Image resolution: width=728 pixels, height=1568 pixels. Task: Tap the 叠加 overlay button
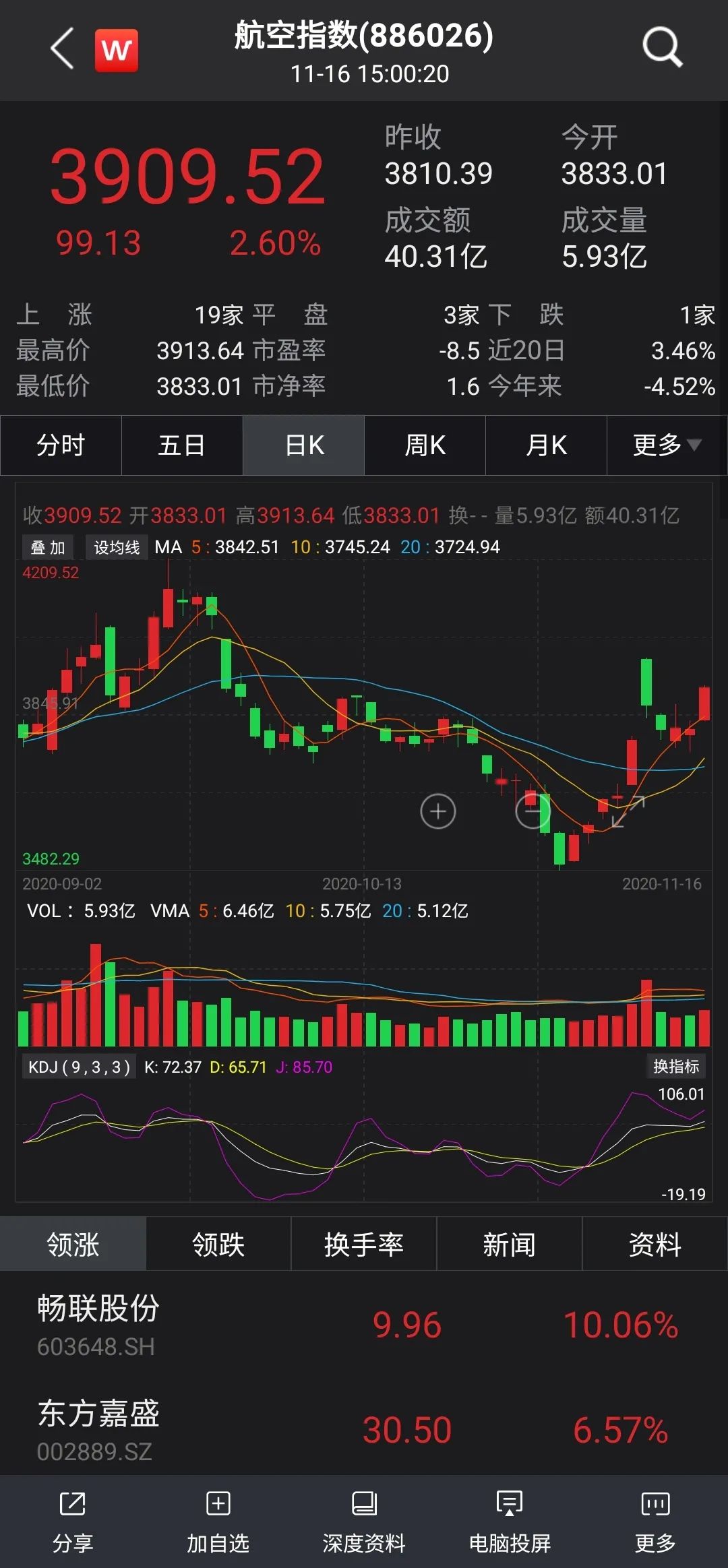pos(48,547)
